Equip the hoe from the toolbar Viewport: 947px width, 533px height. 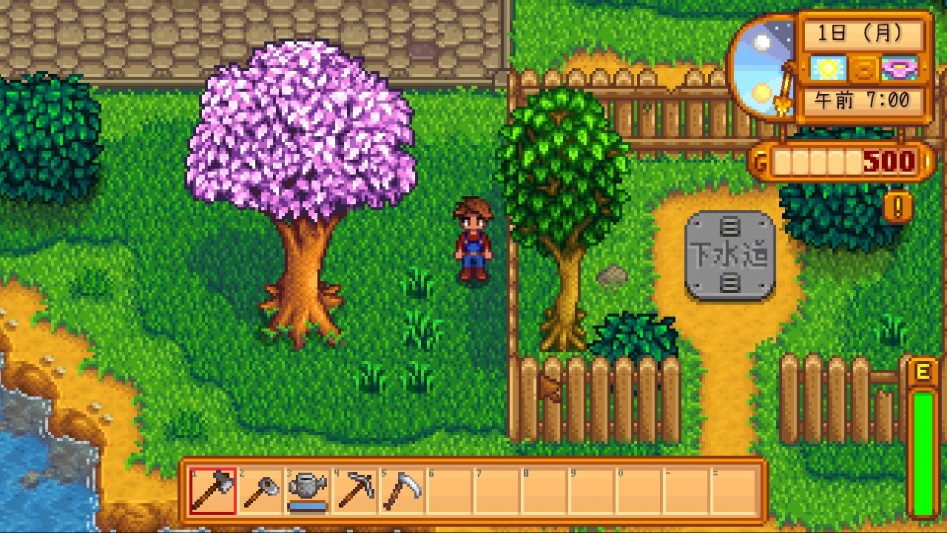[x=260, y=491]
